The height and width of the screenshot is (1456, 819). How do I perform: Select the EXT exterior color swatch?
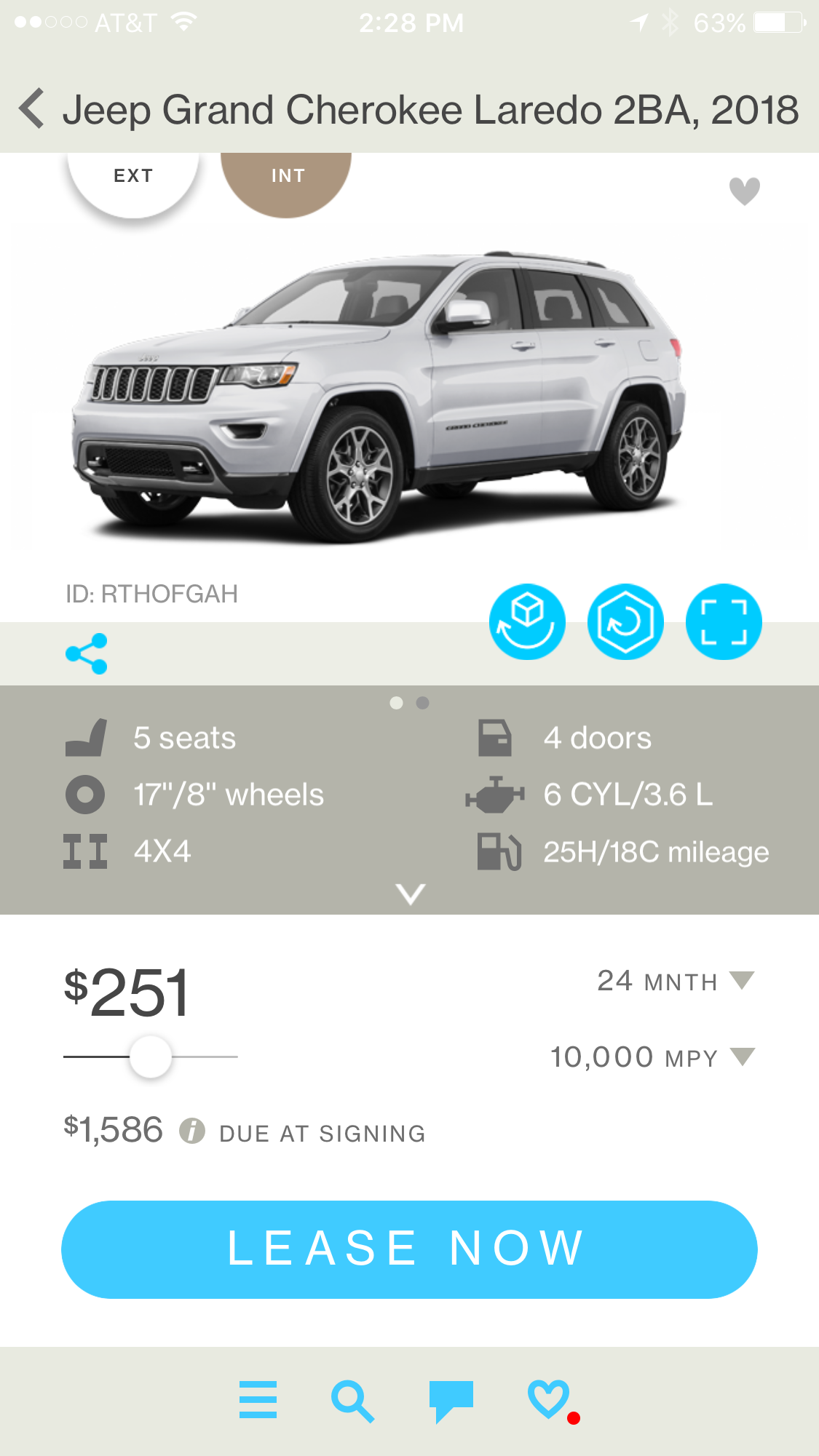click(x=133, y=177)
